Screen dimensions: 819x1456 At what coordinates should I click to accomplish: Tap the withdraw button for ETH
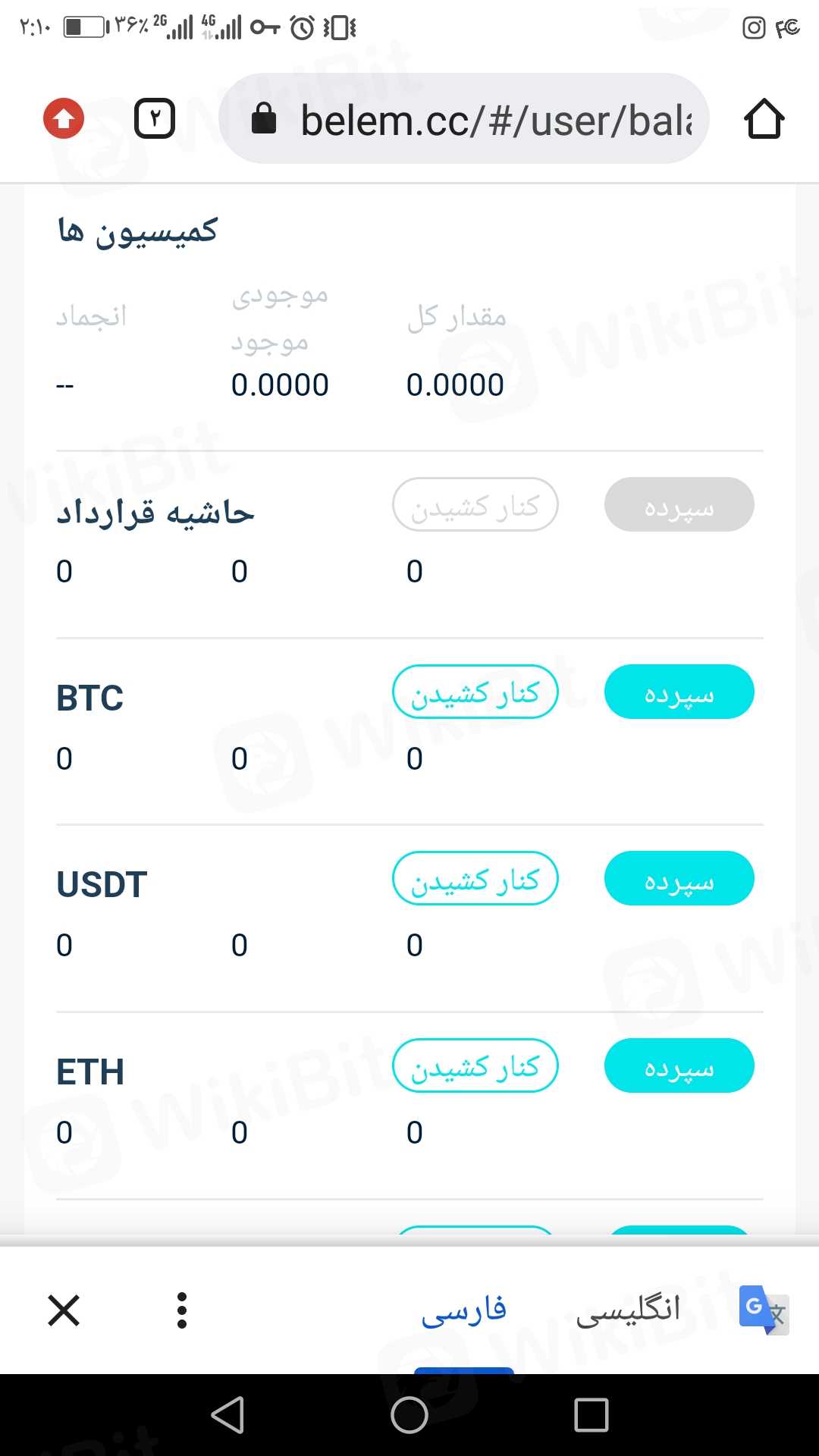(475, 1065)
